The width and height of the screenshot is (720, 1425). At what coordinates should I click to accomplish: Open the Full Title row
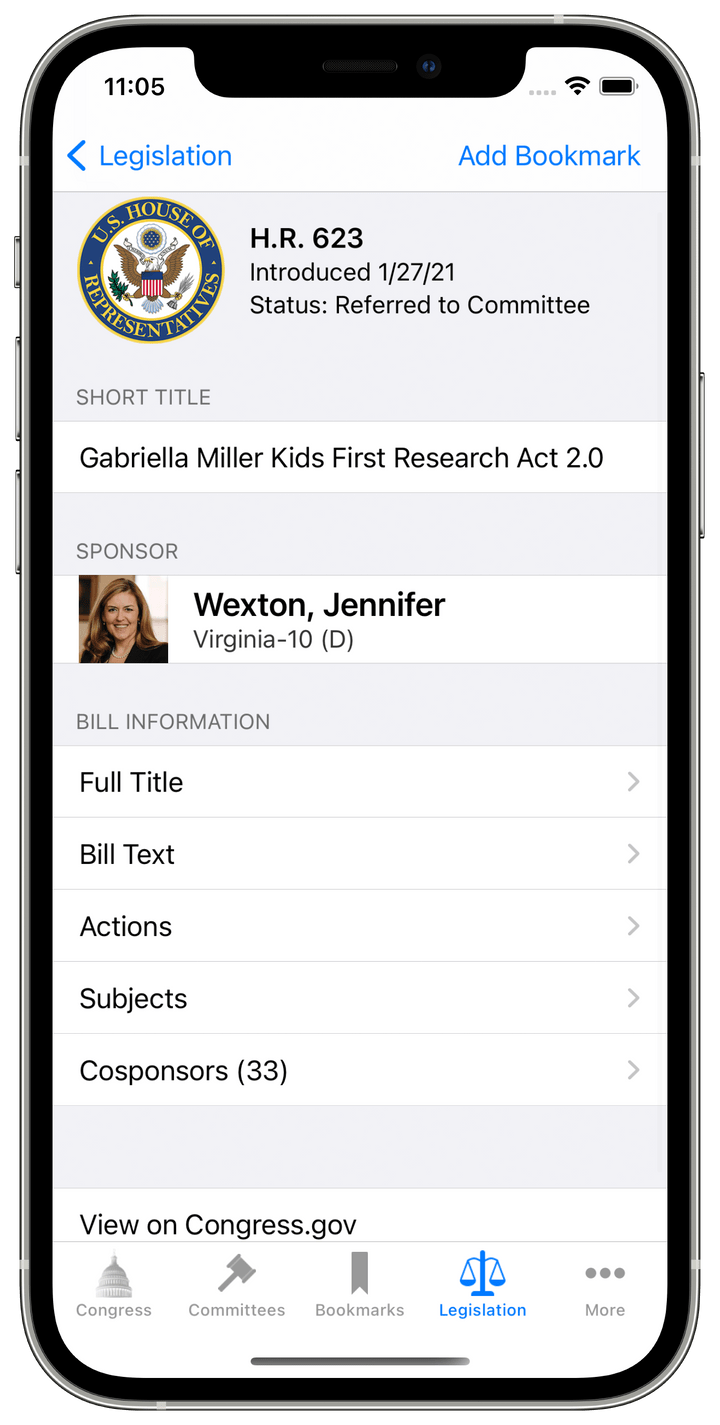[x=360, y=782]
